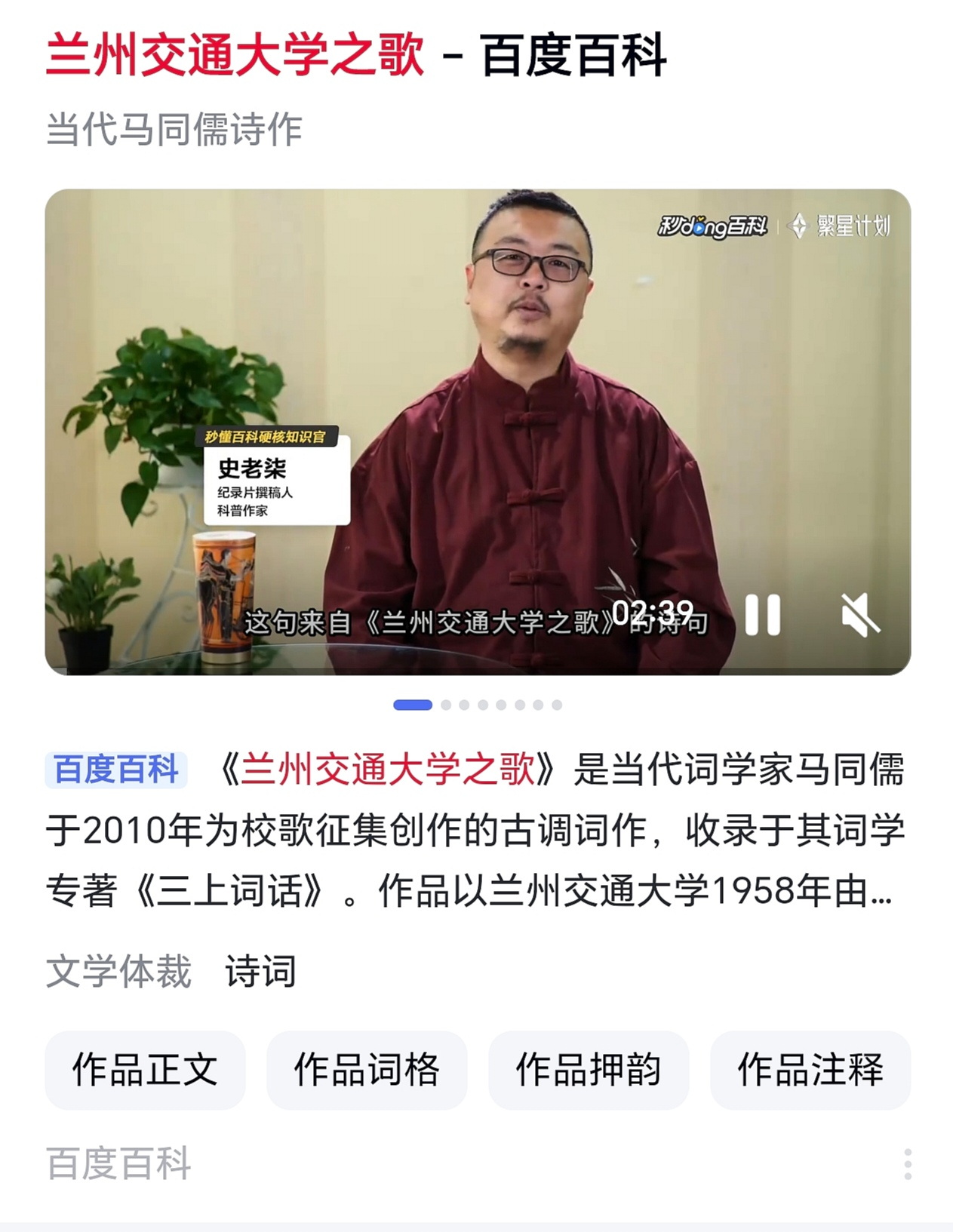Unmute the video sound
Viewport: 953px width, 1232px height.
pyautogui.click(x=860, y=615)
